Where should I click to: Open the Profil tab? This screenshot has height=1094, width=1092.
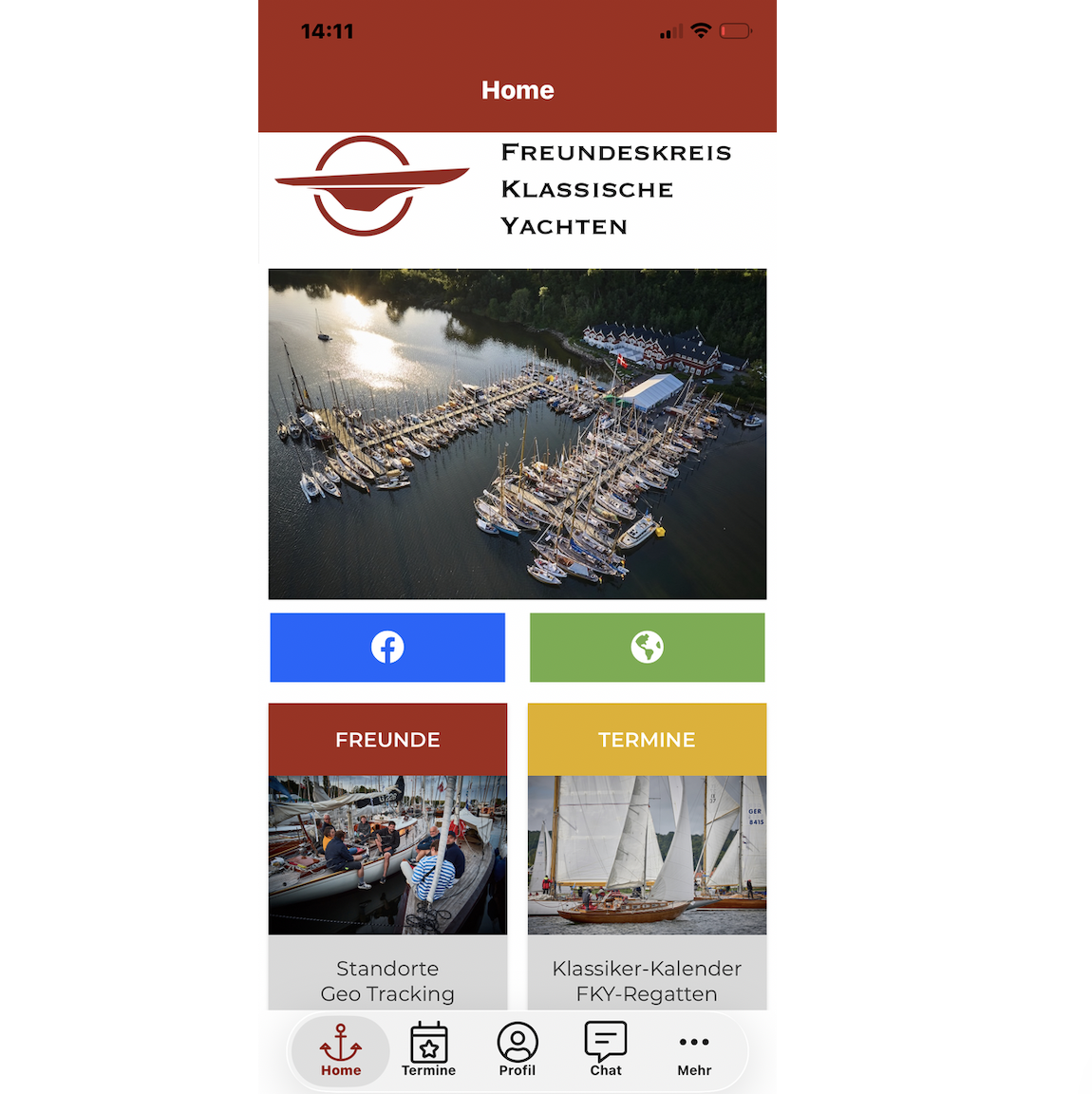(518, 1050)
